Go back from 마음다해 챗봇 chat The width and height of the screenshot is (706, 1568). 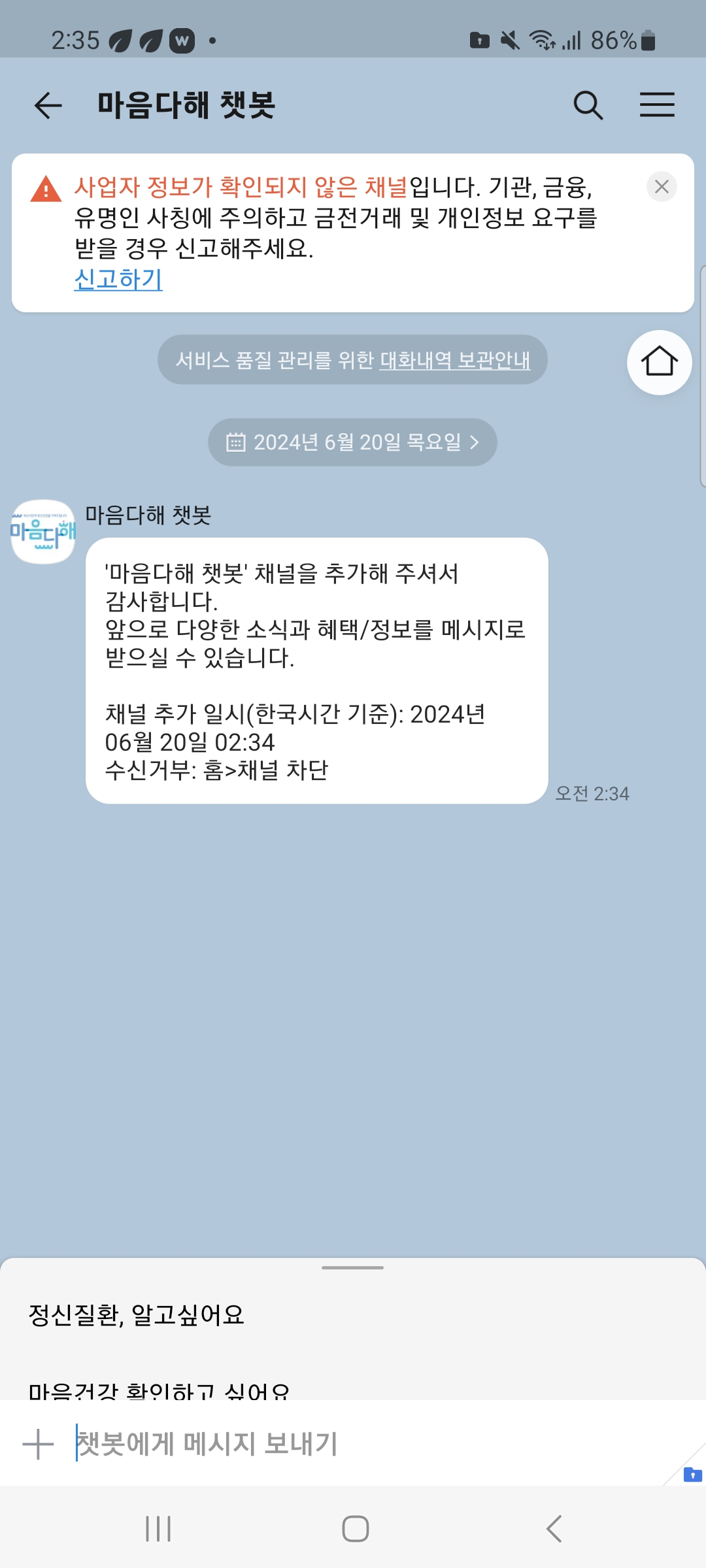point(48,105)
